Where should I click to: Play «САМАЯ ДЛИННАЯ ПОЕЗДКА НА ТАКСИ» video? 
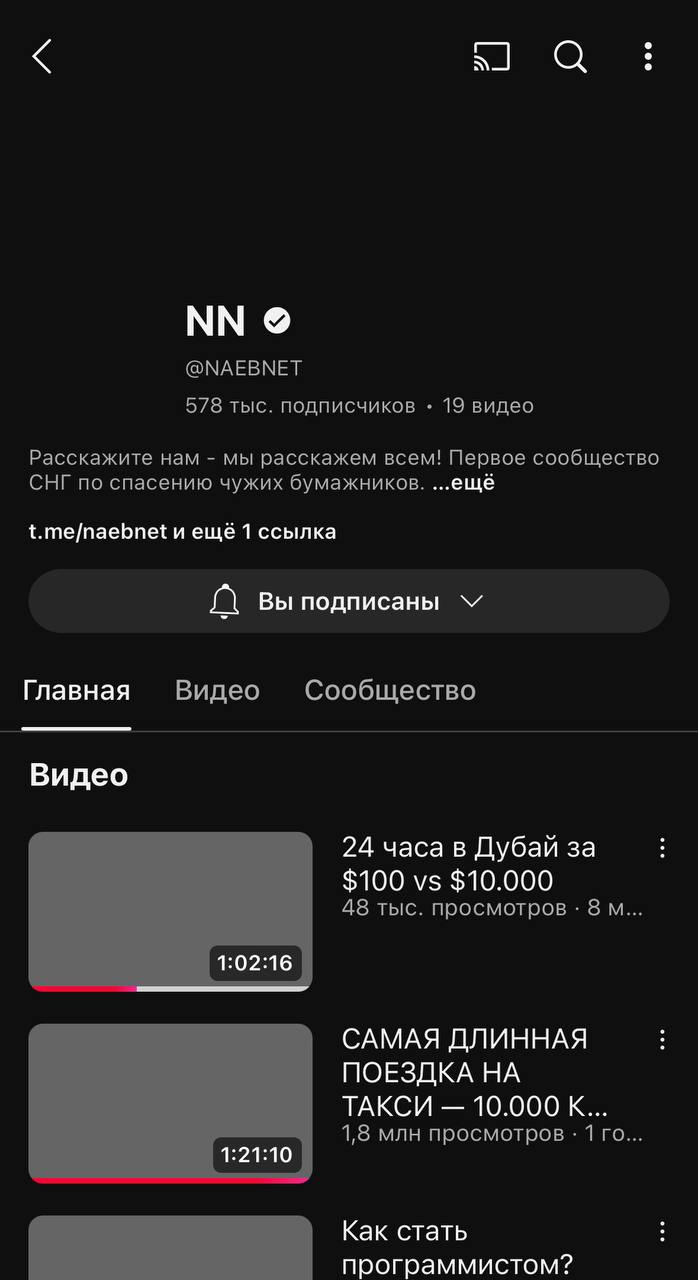(x=170, y=1103)
